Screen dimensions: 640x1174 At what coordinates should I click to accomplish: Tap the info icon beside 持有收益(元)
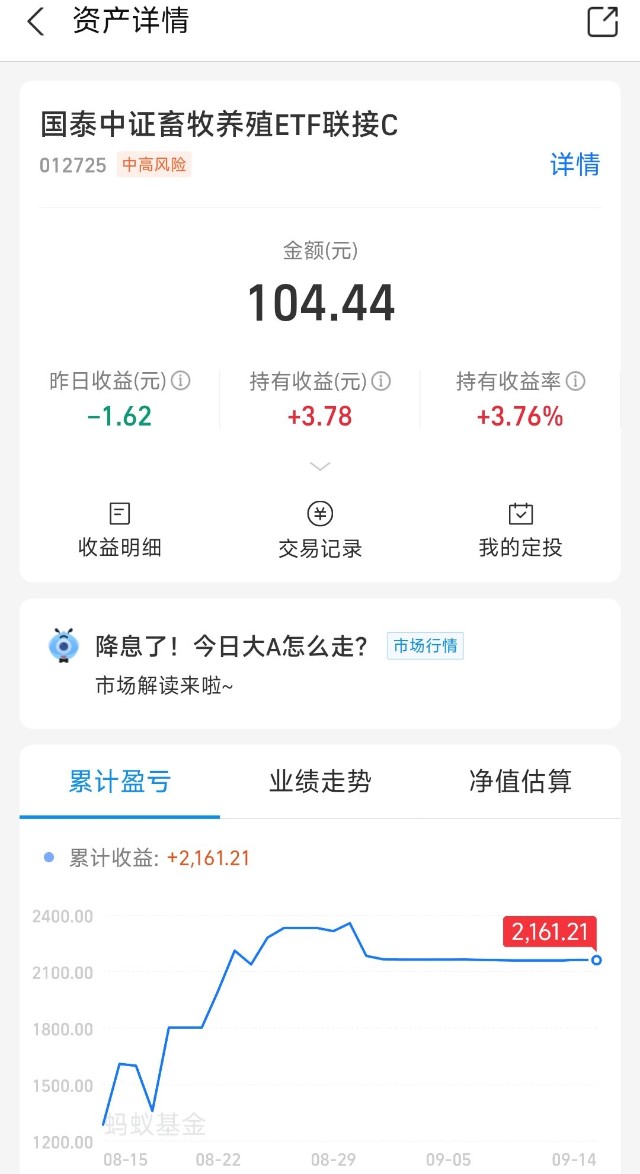[381, 382]
